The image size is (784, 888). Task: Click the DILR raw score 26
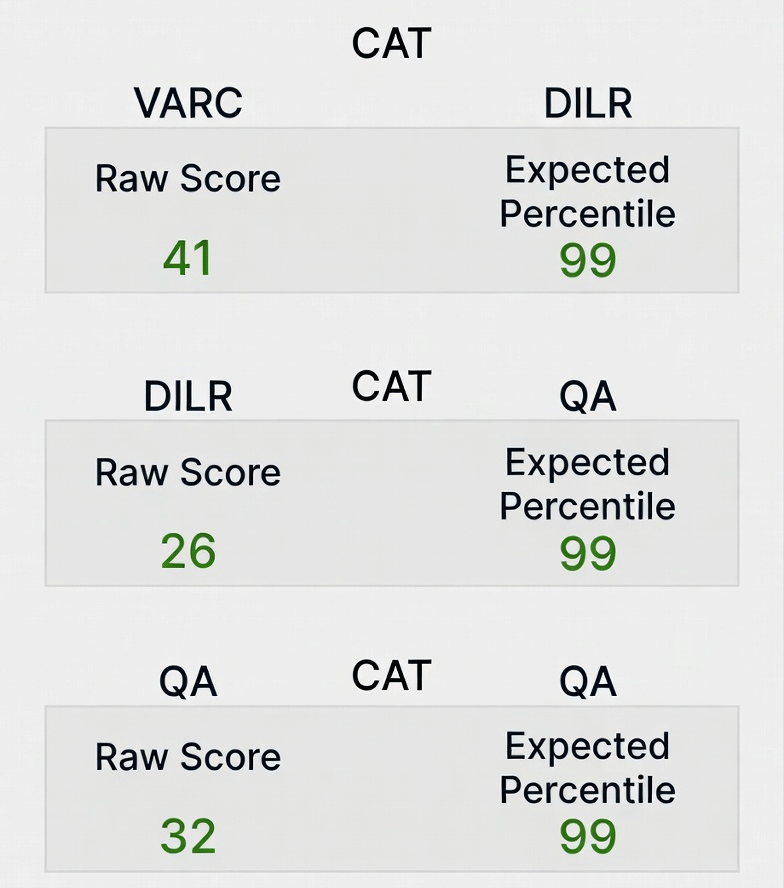(x=188, y=551)
